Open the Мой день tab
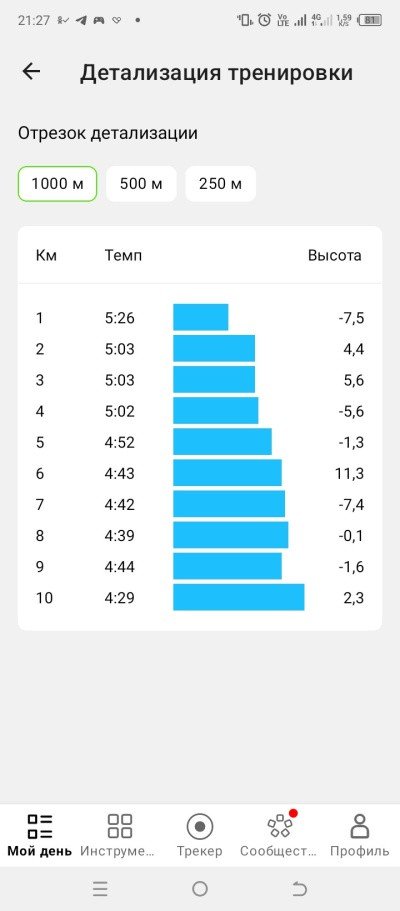 pyautogui.click(x=40, y=835)
